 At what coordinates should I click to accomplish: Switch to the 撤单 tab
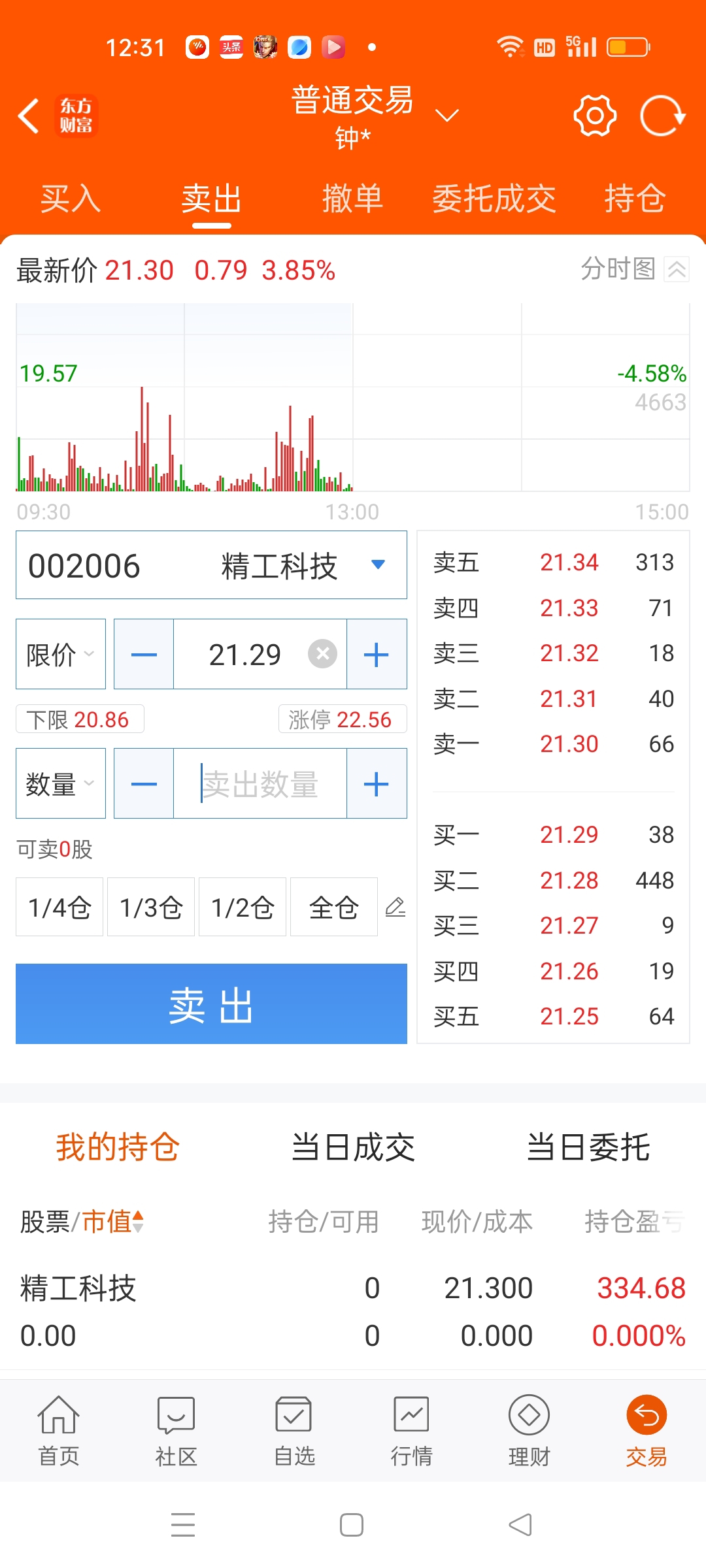click(353, 199)
